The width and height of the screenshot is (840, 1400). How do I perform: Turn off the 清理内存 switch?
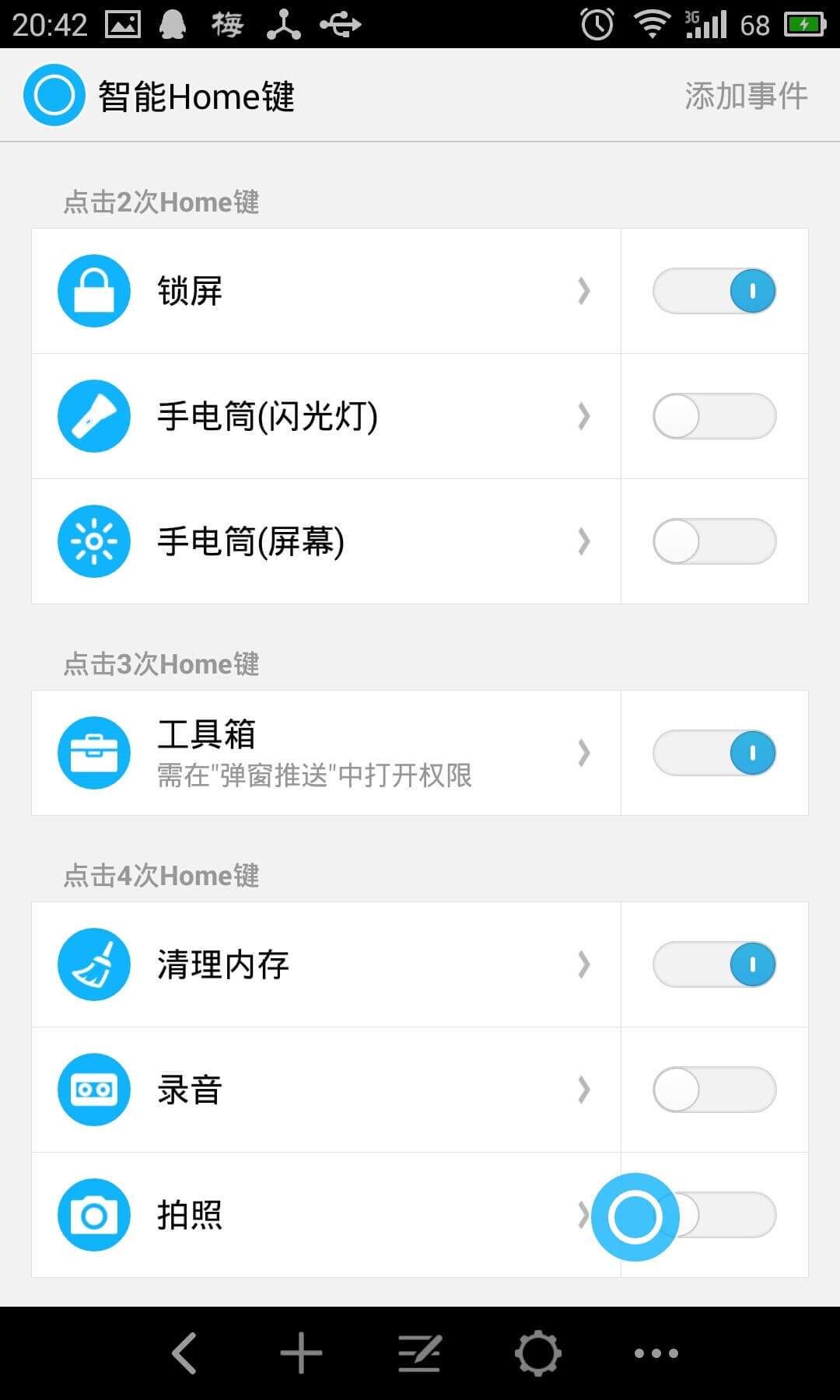pyautogui.click(x=714, y=964)
